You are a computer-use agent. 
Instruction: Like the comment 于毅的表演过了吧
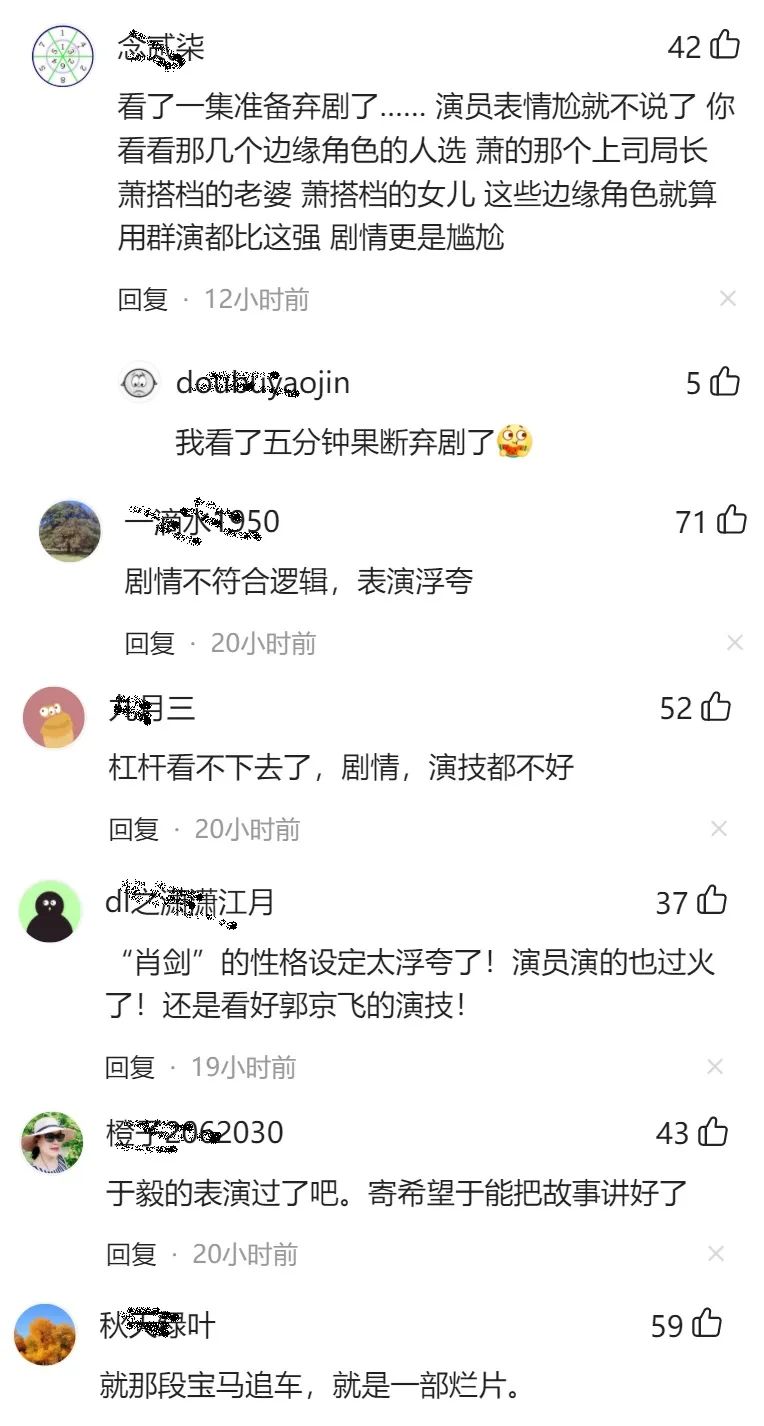pos(713,1132)
